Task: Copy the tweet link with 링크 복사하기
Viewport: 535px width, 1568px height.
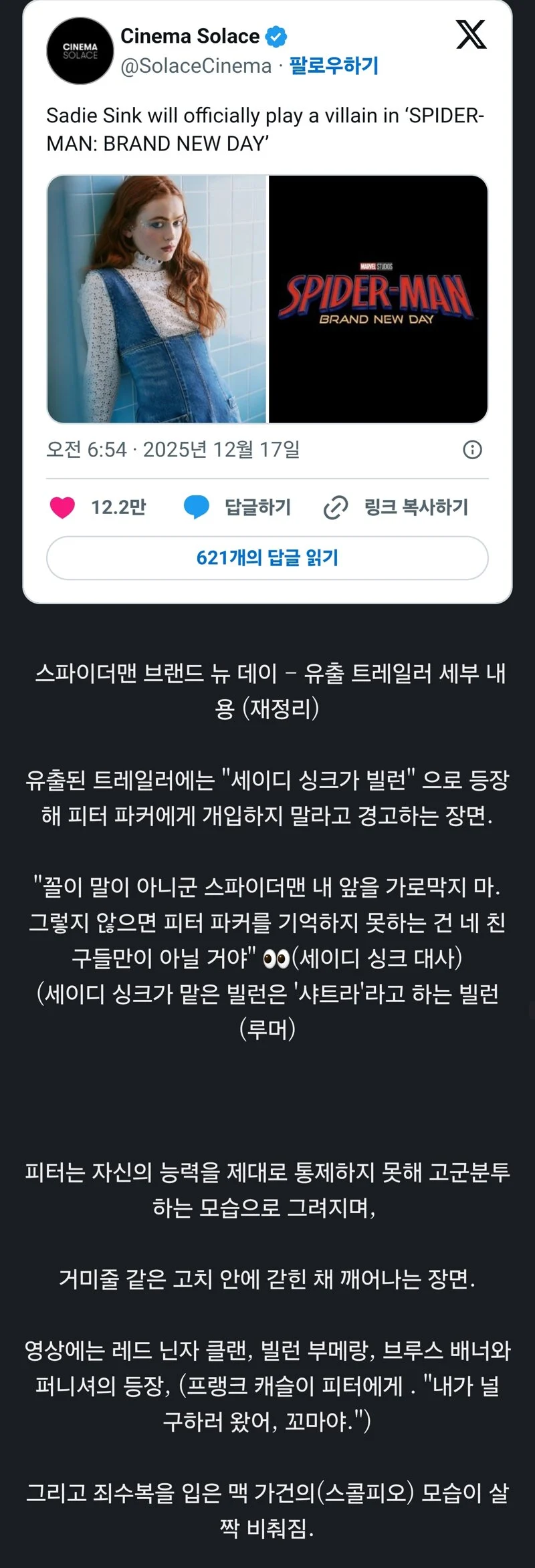Action: tap(396, 507)
